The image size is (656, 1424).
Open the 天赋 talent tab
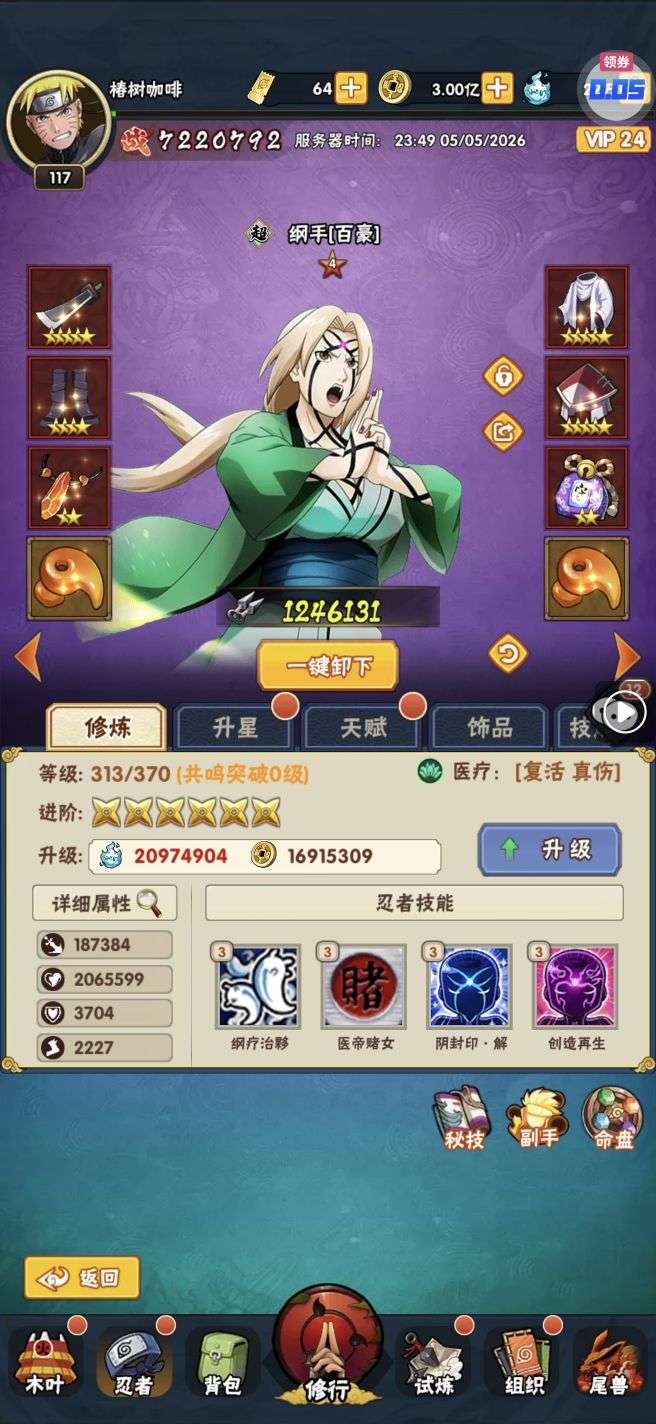pyautogui.click(x=363, y=727)
